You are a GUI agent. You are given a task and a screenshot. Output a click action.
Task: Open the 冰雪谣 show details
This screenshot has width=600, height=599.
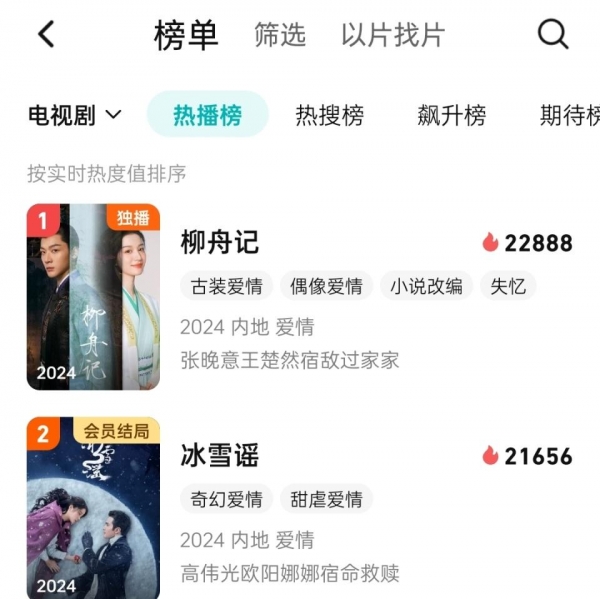pos(220,456)
